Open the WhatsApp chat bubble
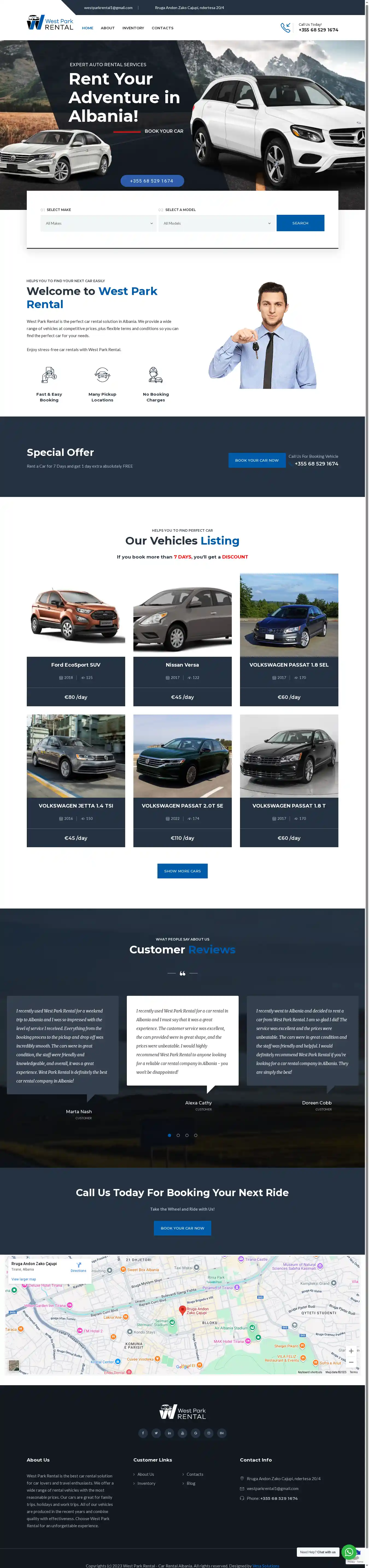This screenshot has height=1568, width=369. tap(349, 1552)
